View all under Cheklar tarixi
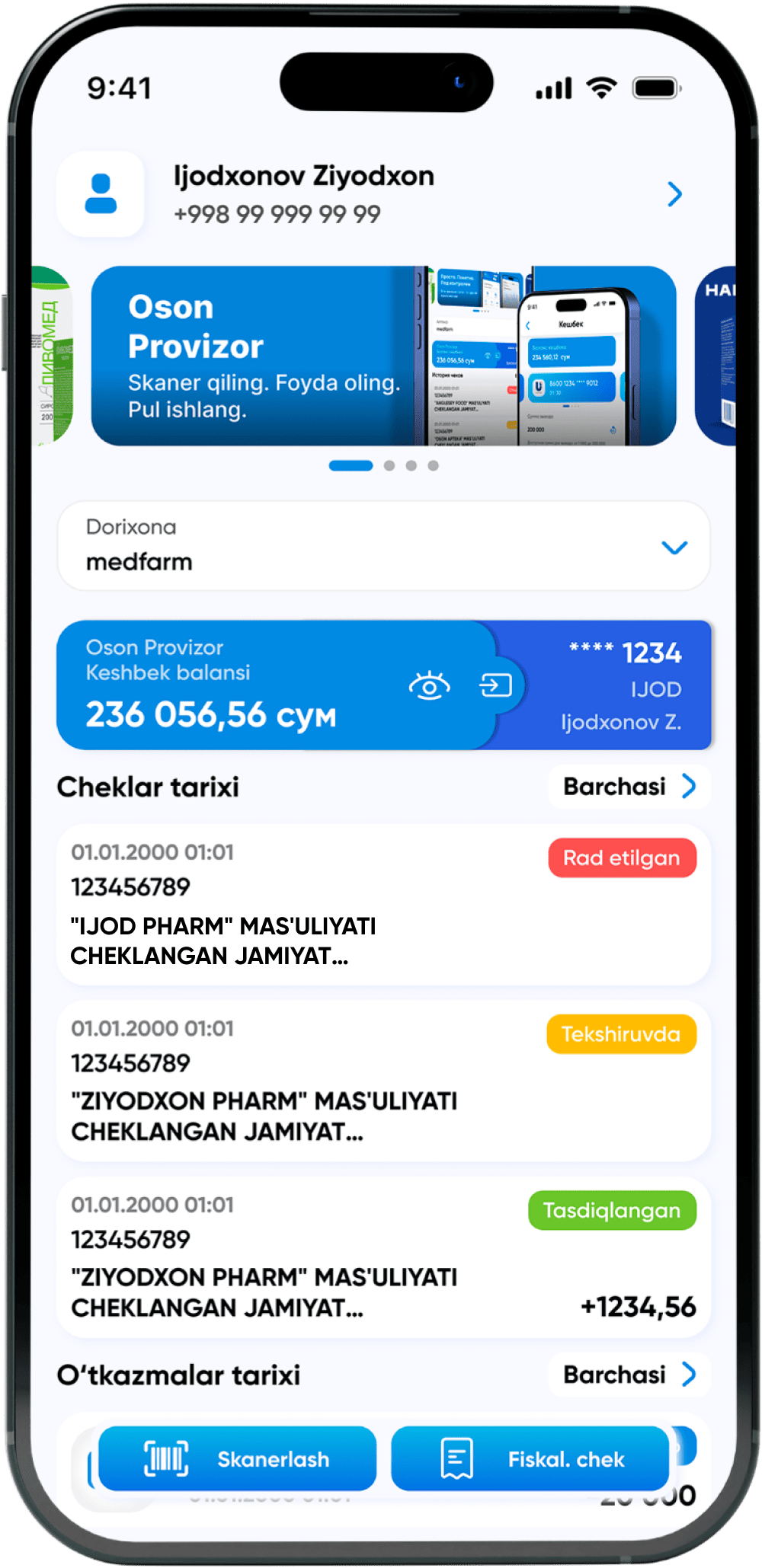 [x=629, y=787]
